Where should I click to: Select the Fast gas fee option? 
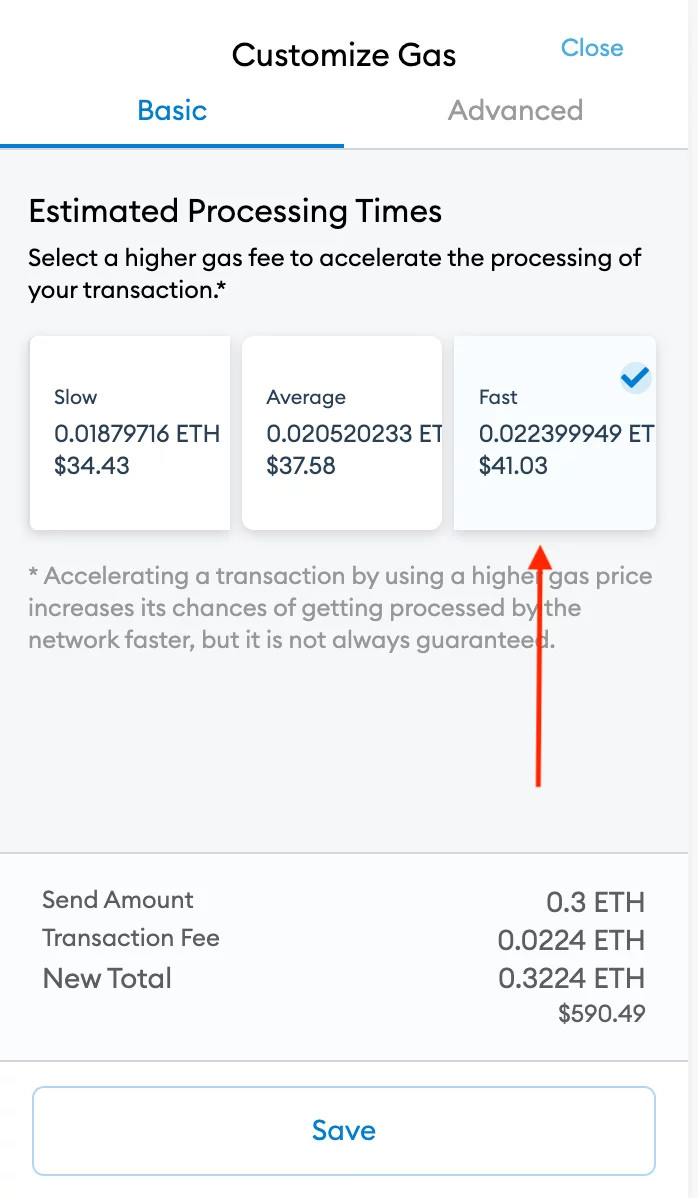tap(555, 432)
